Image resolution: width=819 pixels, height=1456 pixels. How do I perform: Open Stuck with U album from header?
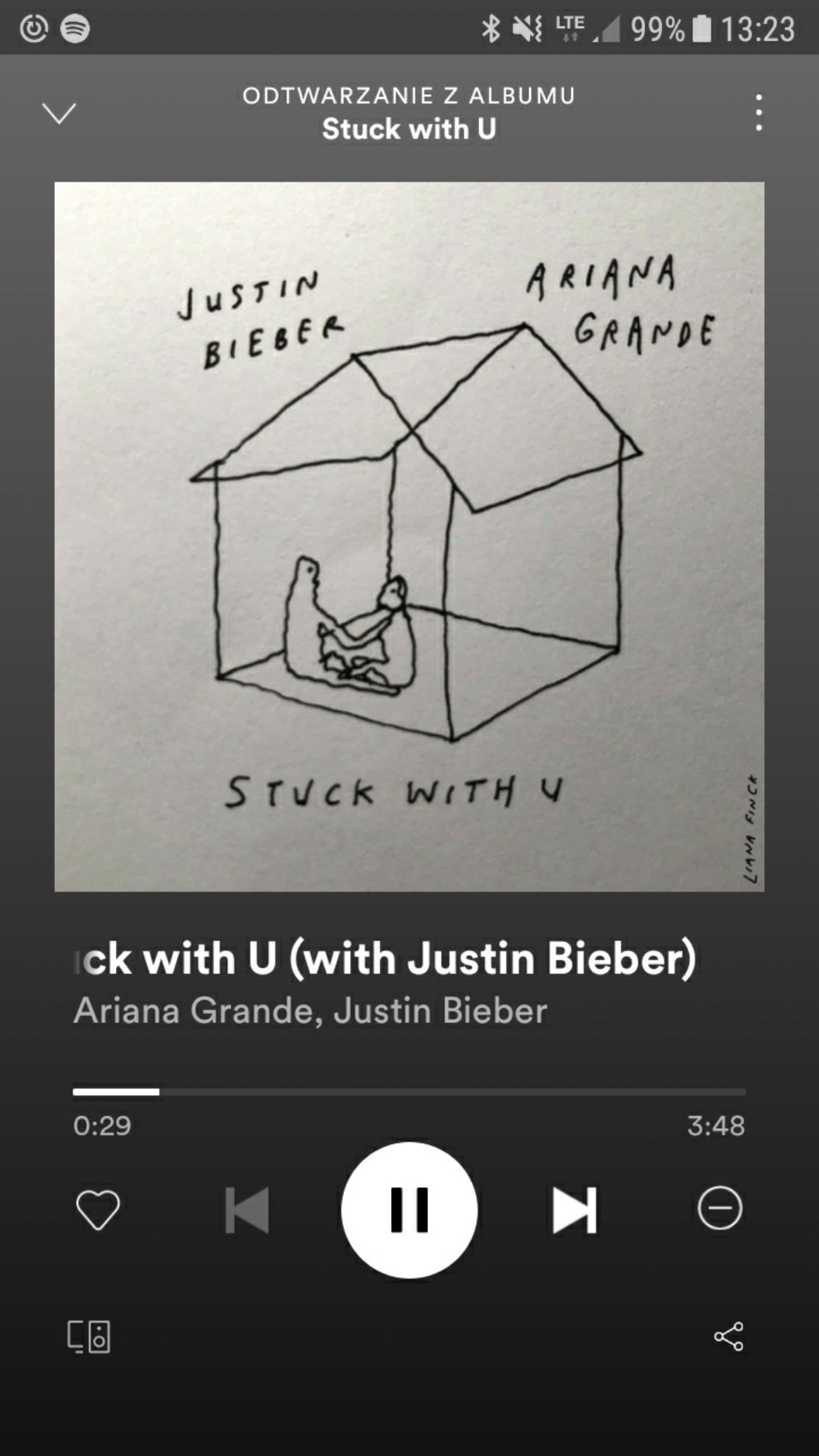coord(409,128)
